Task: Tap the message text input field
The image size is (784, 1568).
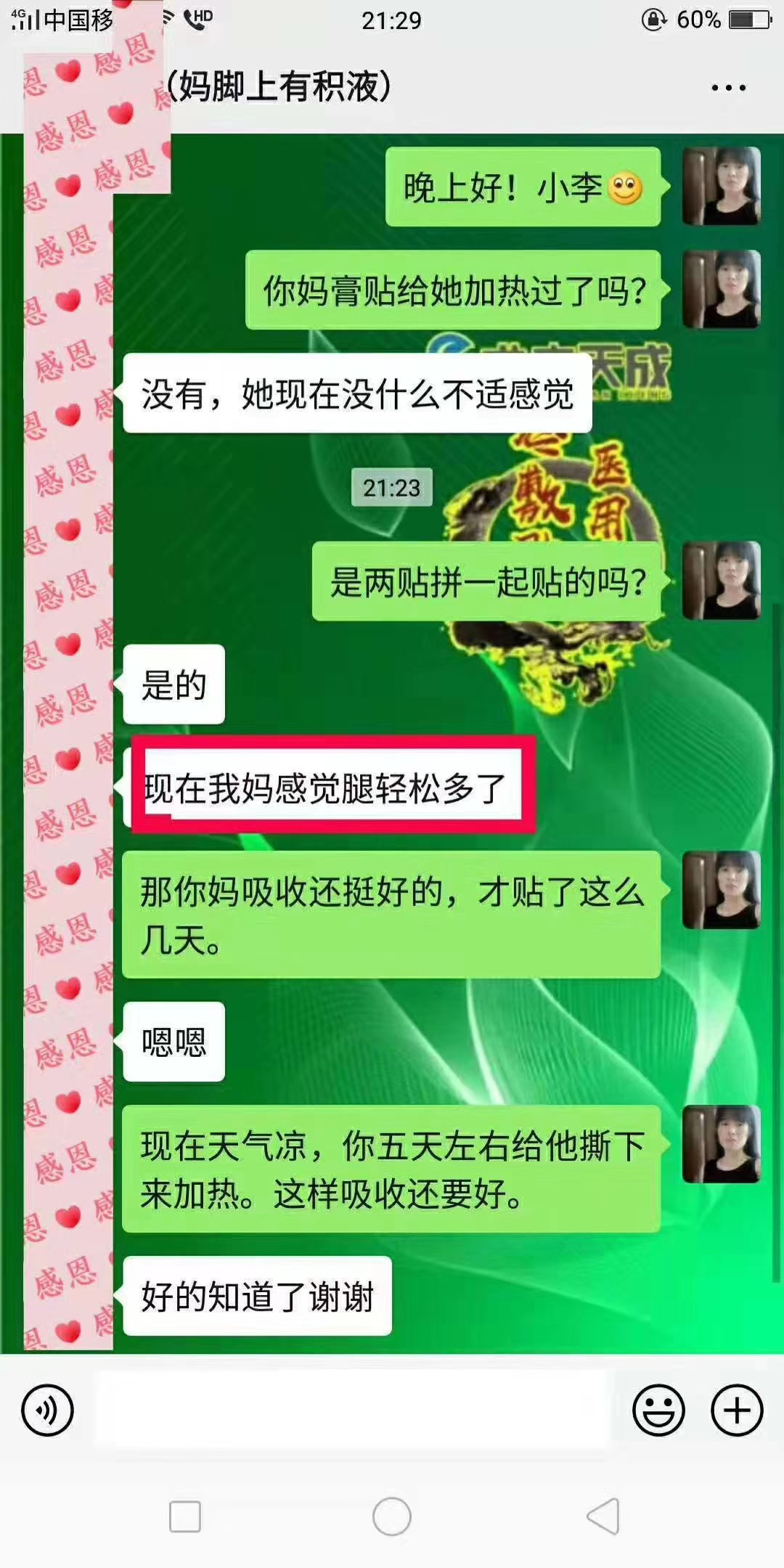Action: (x=352, y=1410)
